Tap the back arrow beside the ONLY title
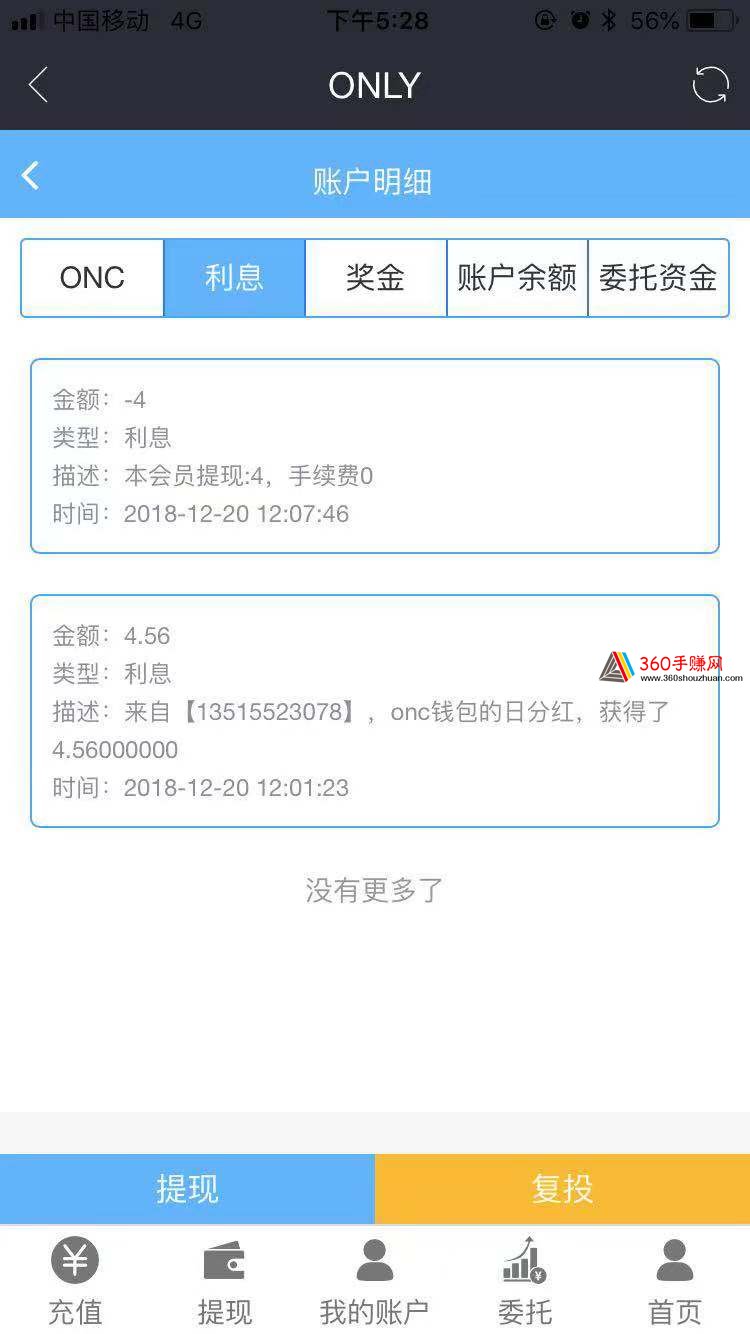The image size is (750, 1334). pyautogui.click(x=38, y=85)
